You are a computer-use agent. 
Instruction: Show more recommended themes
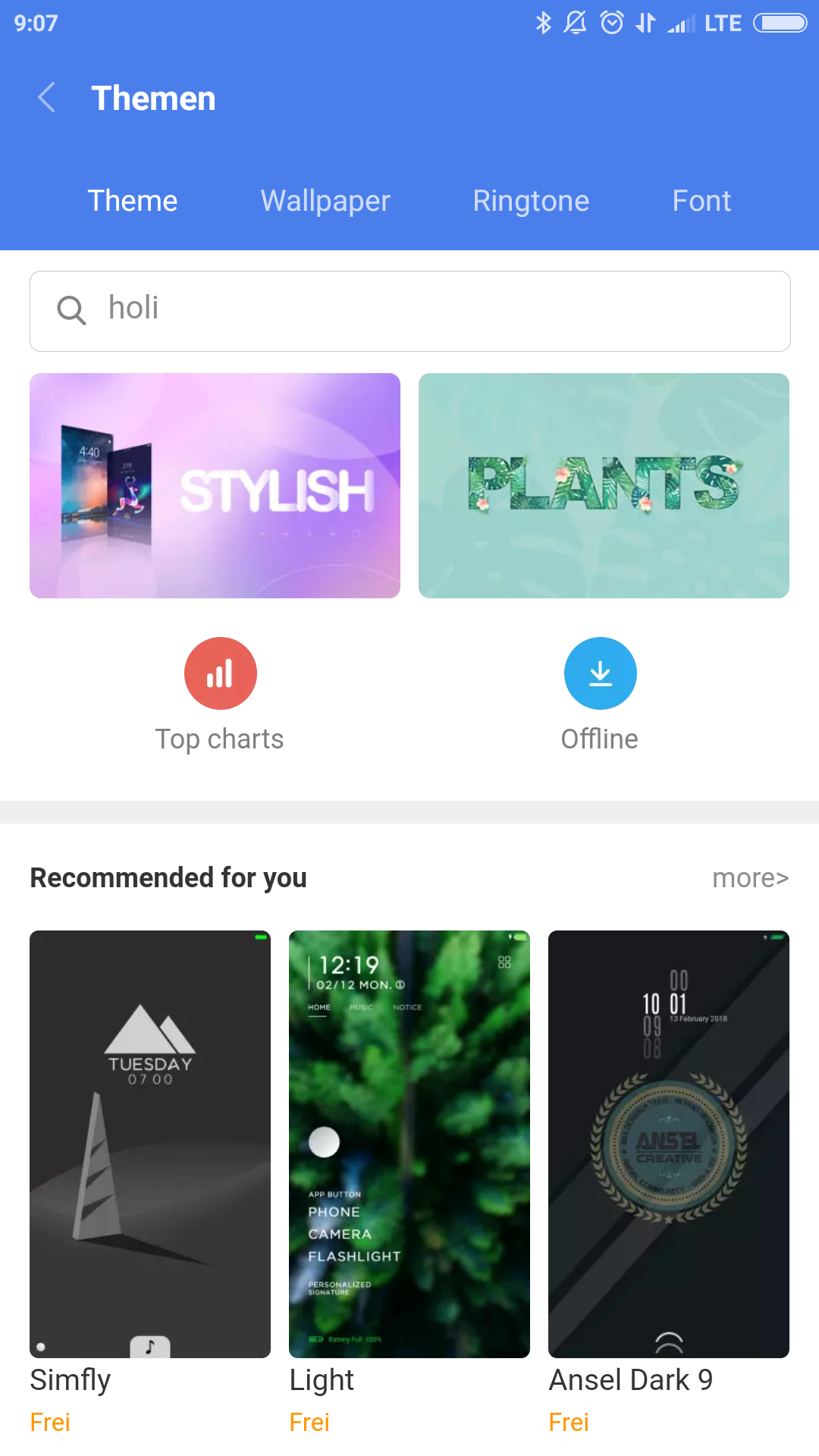click(x=750, y=878)
